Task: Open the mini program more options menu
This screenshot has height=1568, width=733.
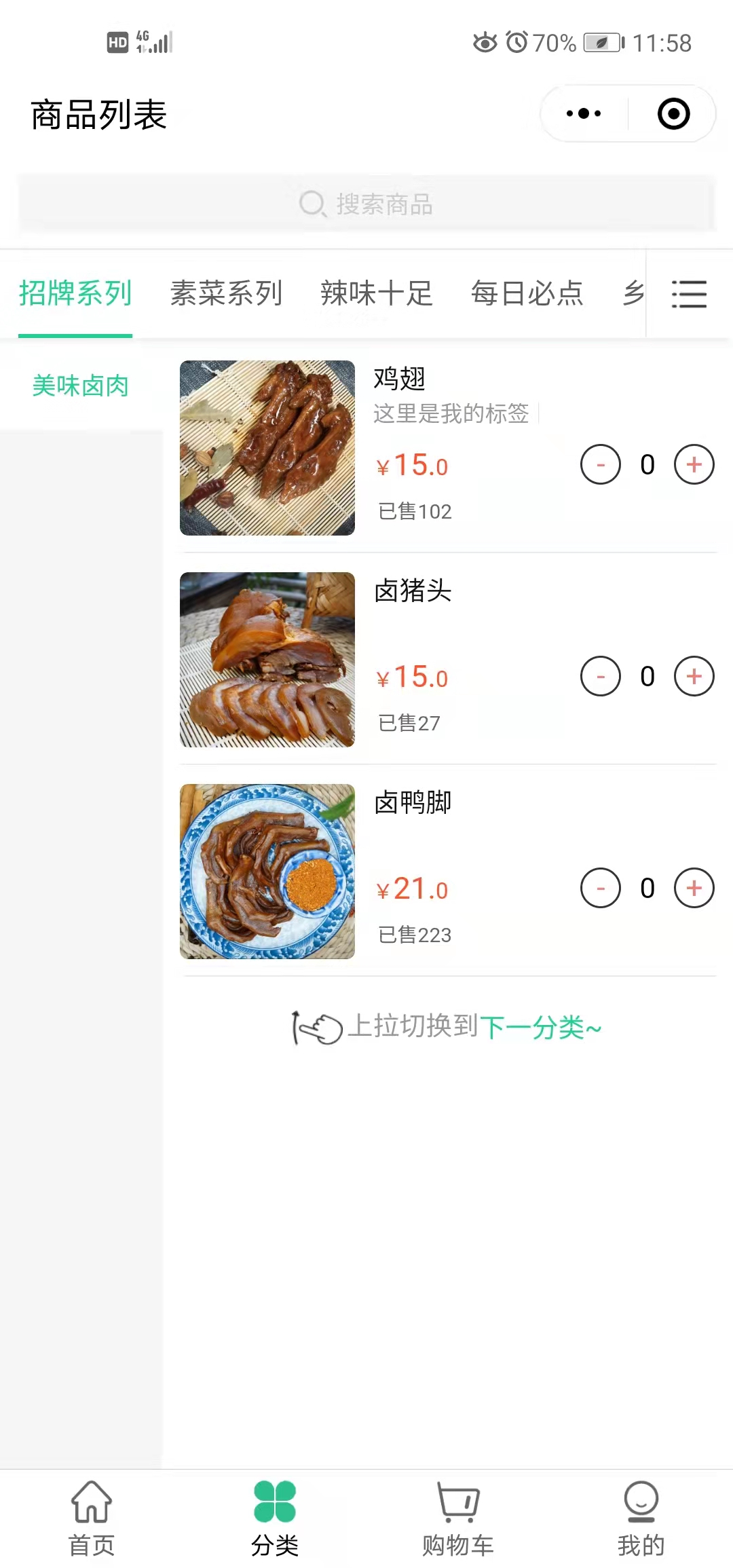Action: click(584, 114)
